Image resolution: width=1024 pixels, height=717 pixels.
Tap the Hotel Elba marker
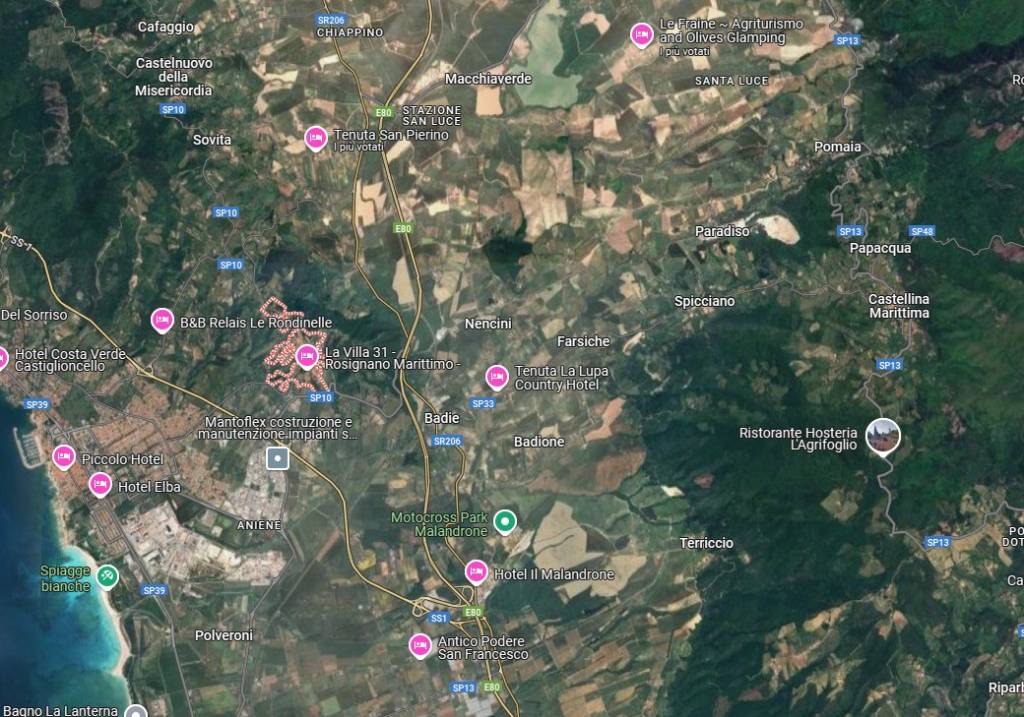(x=100, y=485)
